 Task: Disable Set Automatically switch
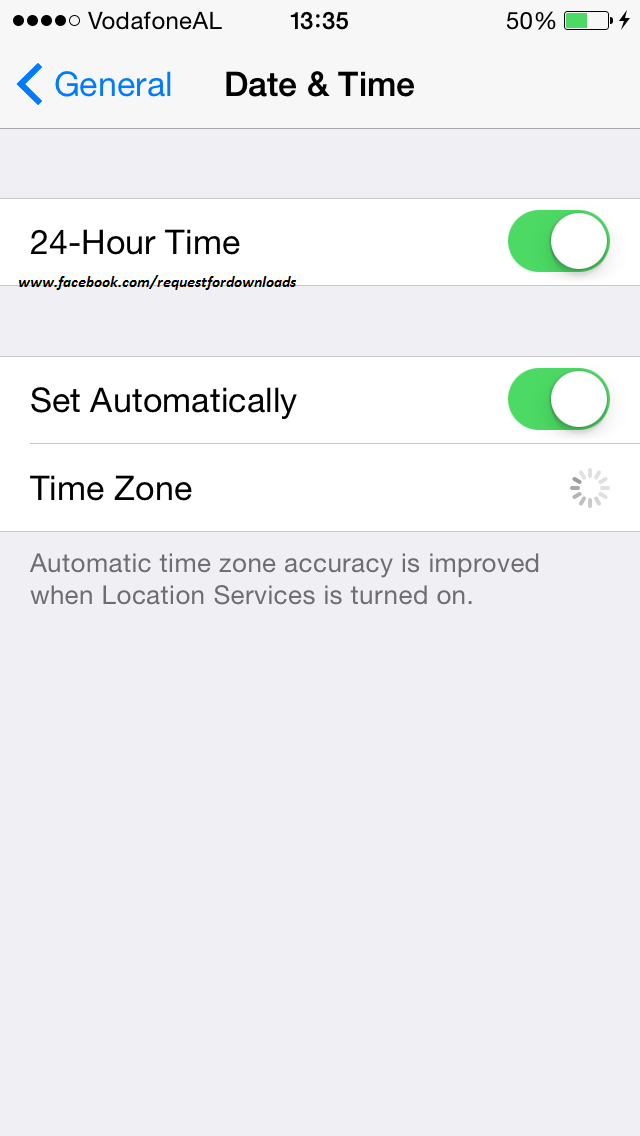click(558, 399)
